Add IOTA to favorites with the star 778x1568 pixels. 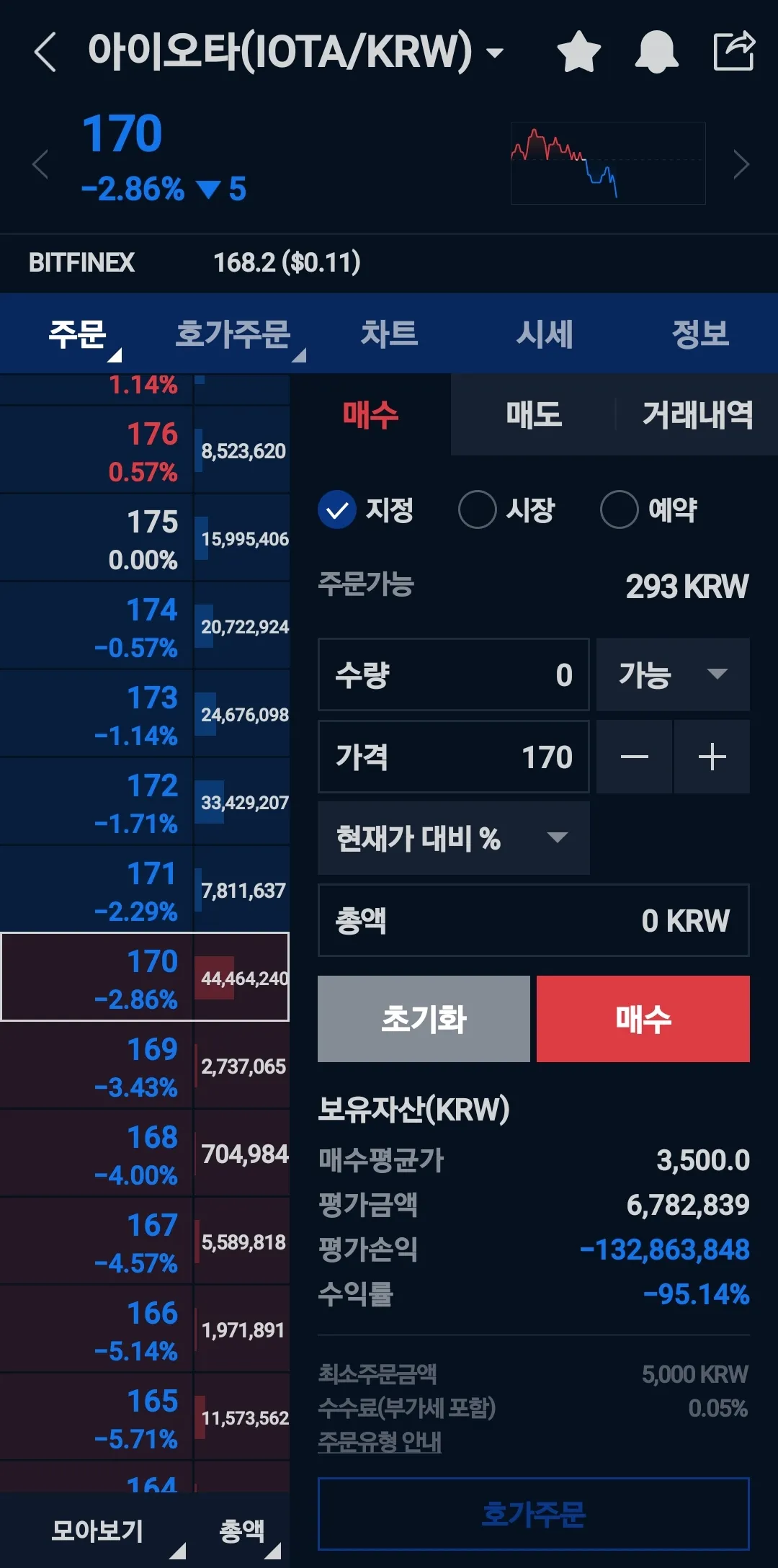[578, 52]
